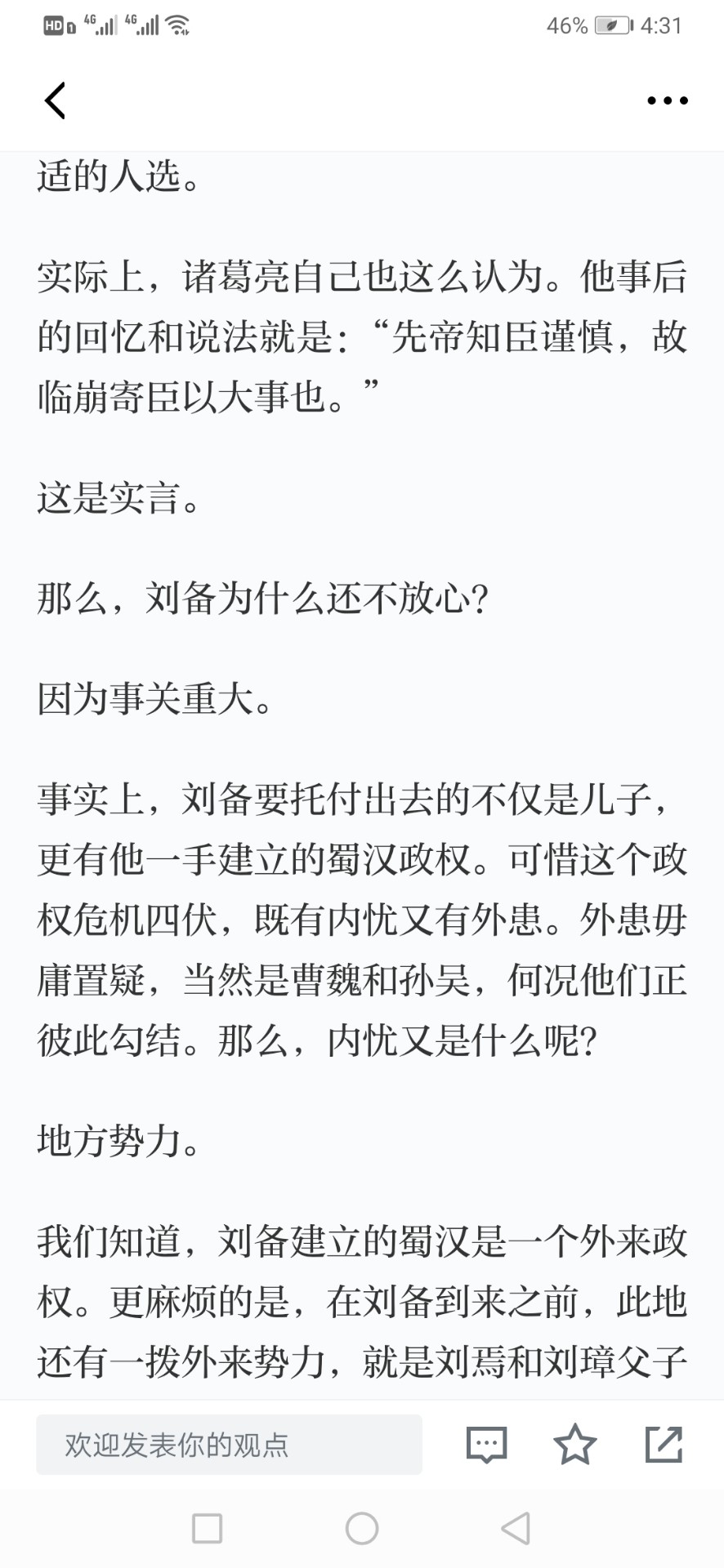This screenshot has width=724, height=1568.
Task: Favorite this article with the star
Action: pos(575,1444)
